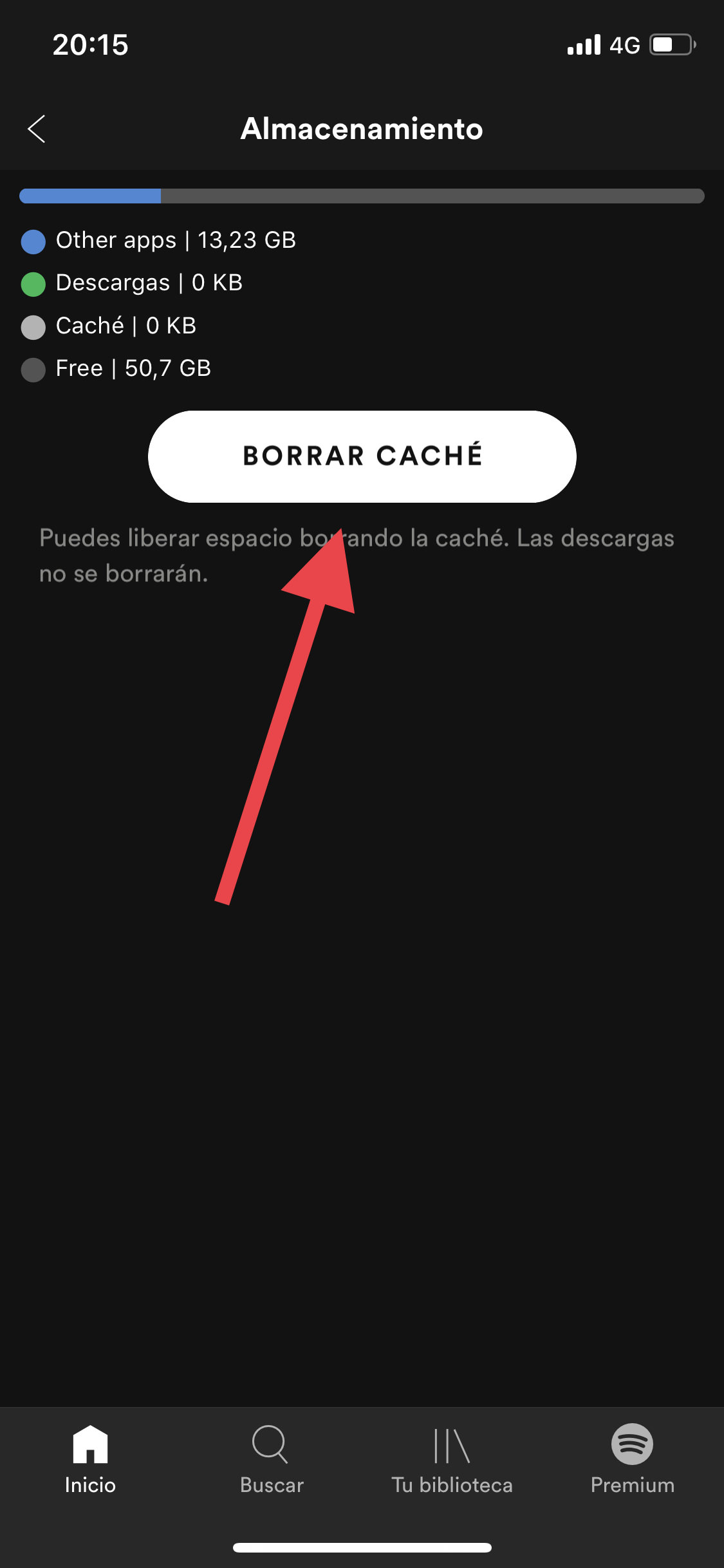724x1568 pixels.
Task: Go back from Almacenamiento screen
Action: 37,129
